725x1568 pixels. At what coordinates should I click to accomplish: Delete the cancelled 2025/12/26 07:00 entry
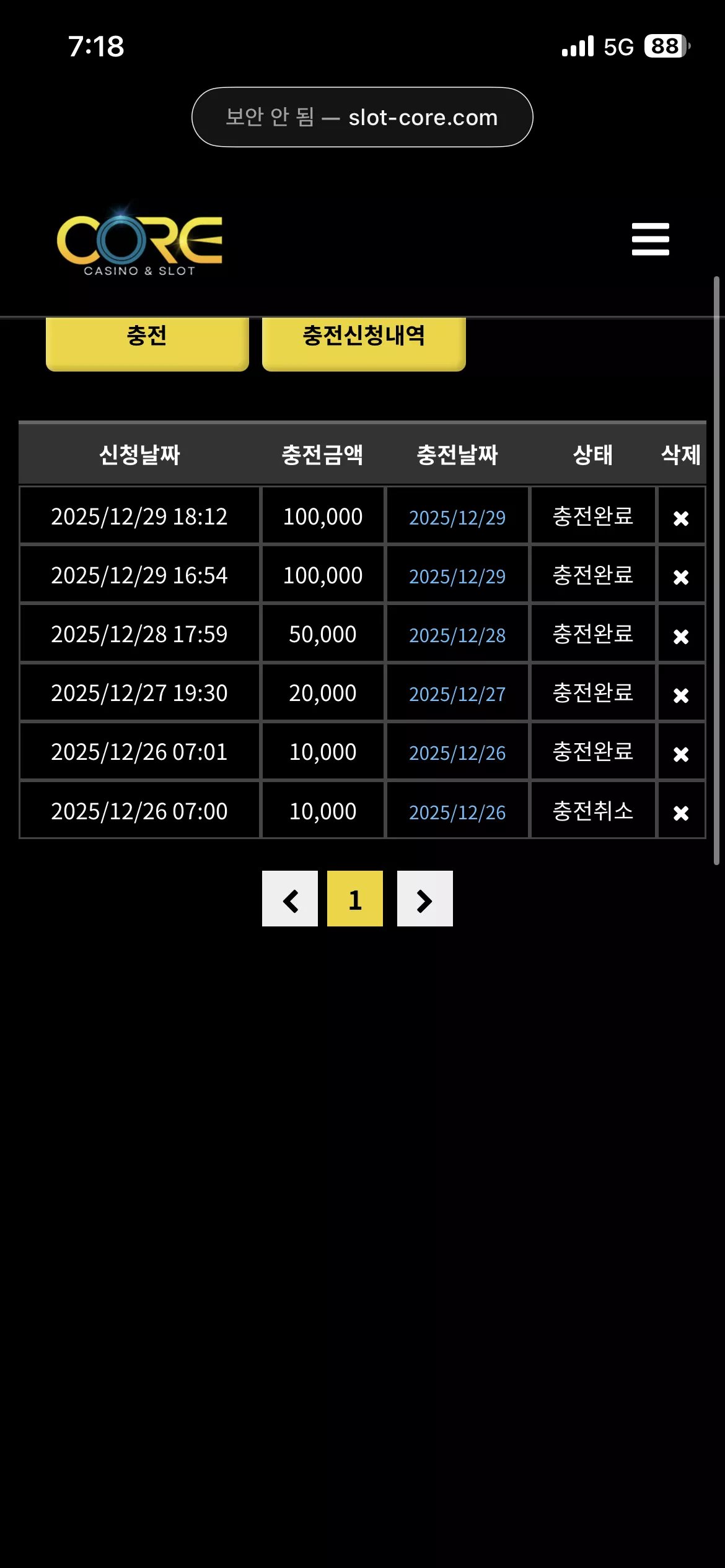(681, 812)
